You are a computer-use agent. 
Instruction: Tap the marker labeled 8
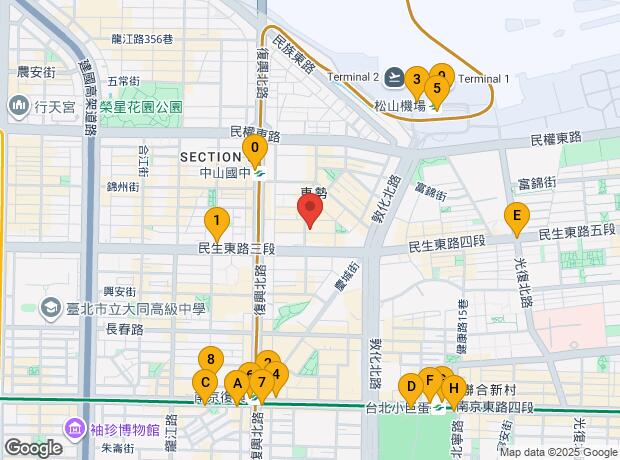coord(209,358)
